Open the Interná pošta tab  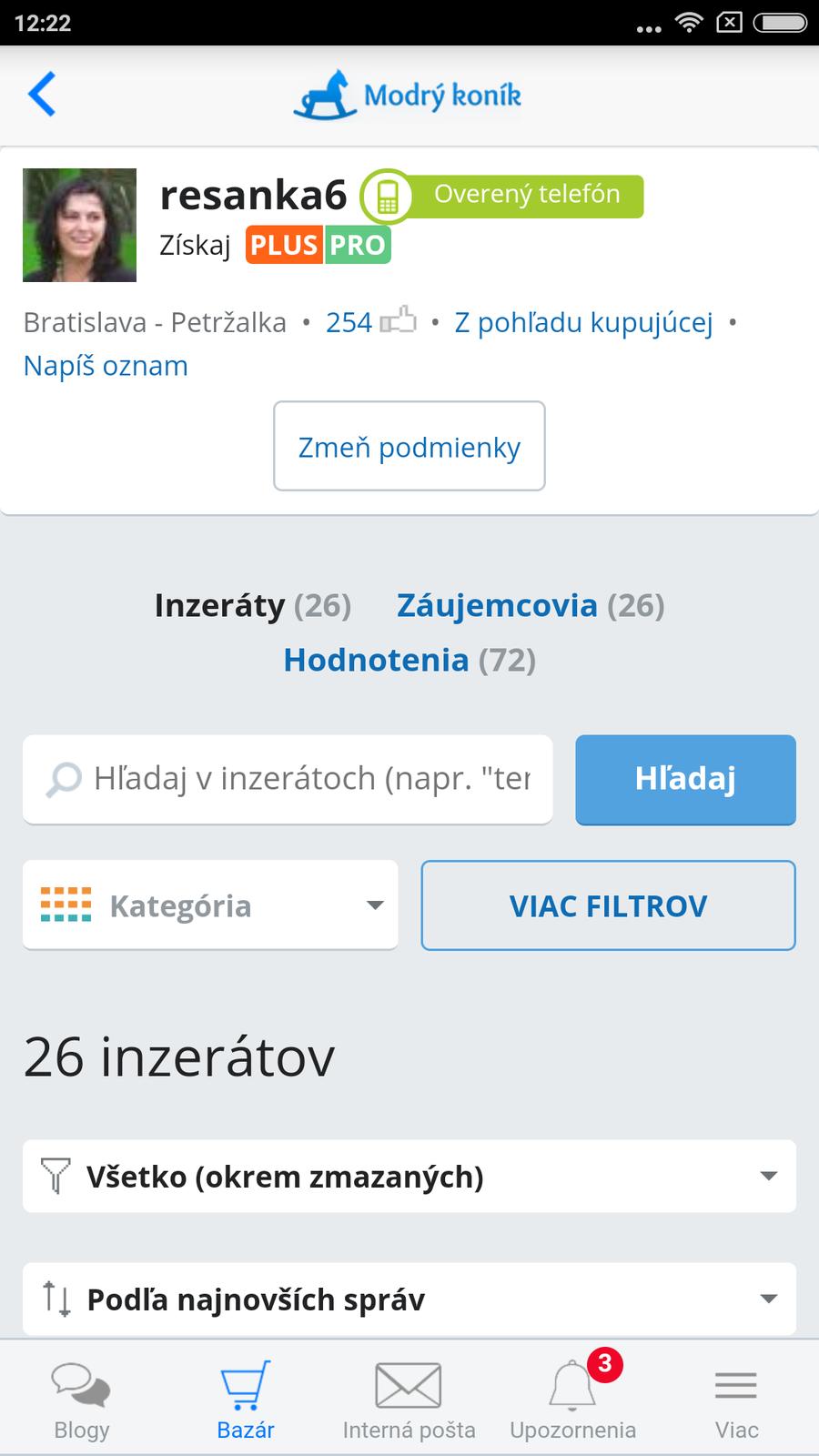click(409, 1401)
